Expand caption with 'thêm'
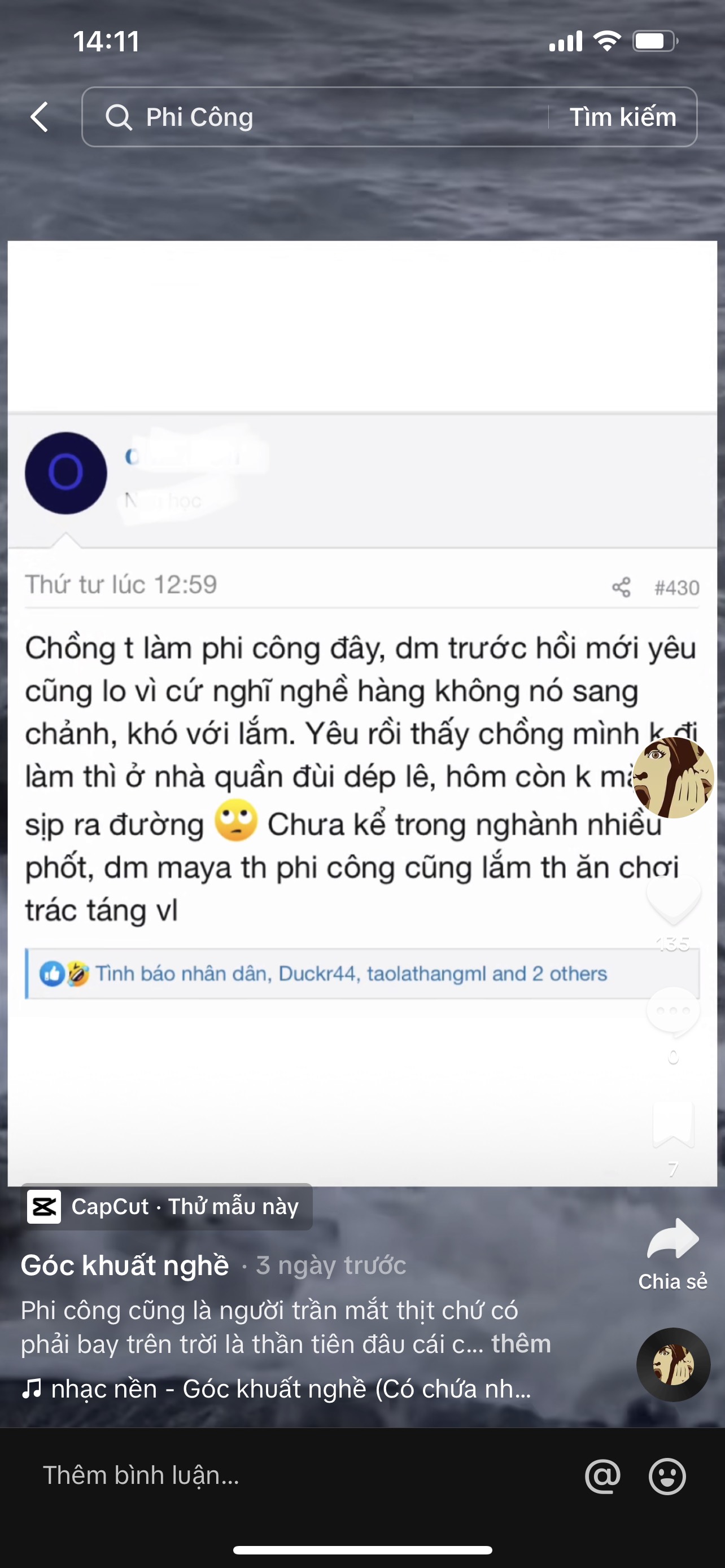 [521, 1343]
